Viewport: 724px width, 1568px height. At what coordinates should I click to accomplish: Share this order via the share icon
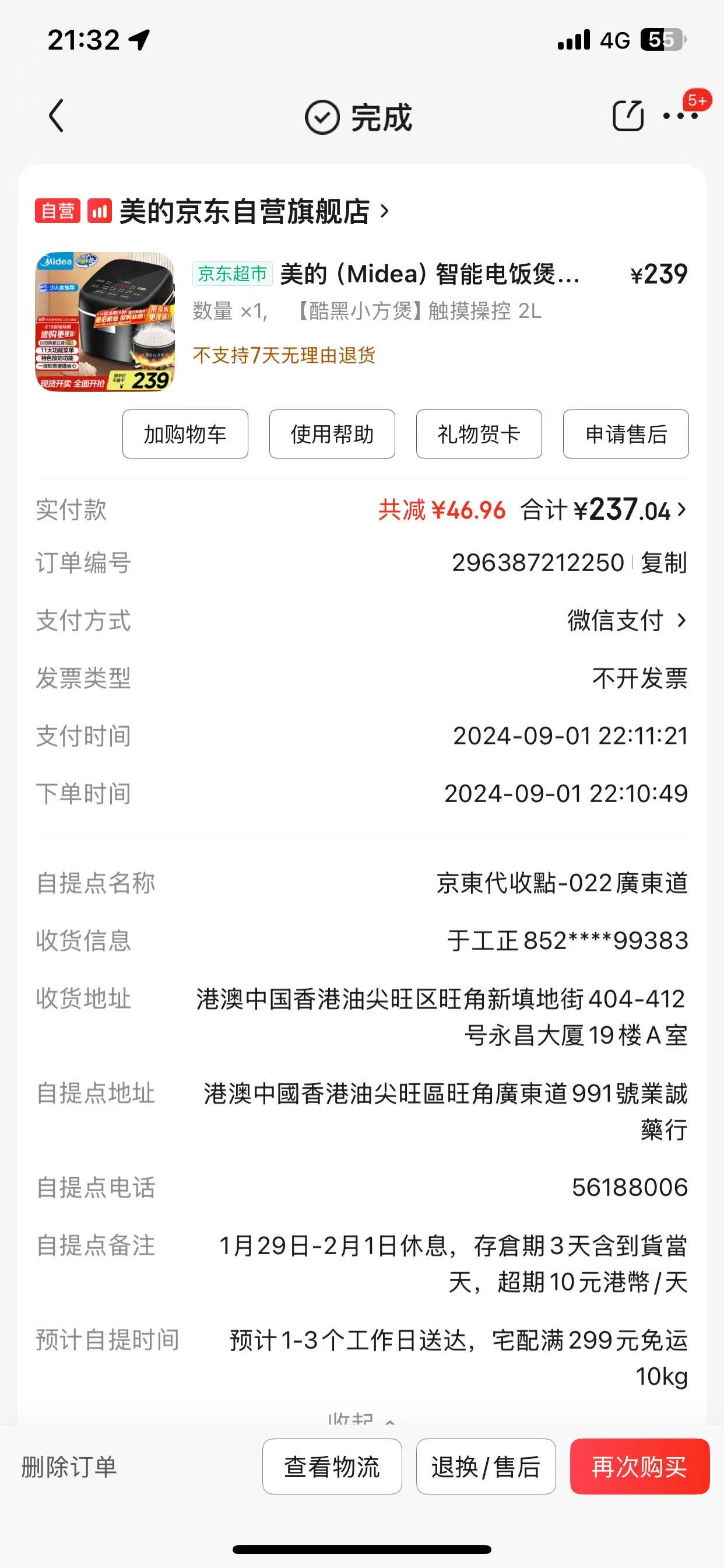tap(627, 116)
